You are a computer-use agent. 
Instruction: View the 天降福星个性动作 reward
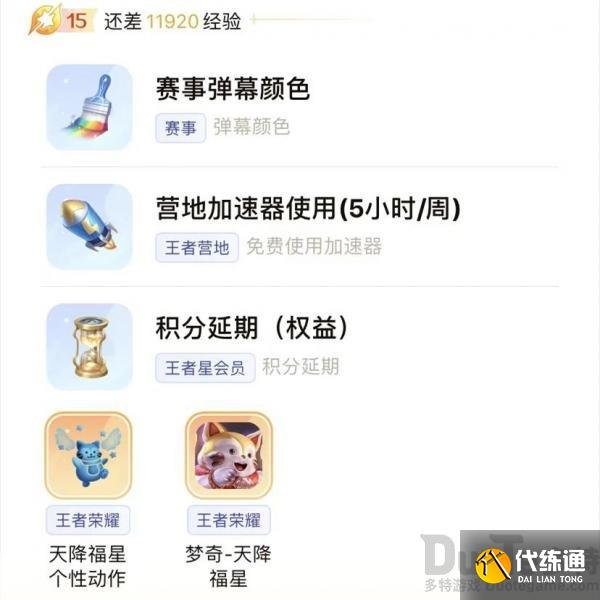[x=88, y=455]
